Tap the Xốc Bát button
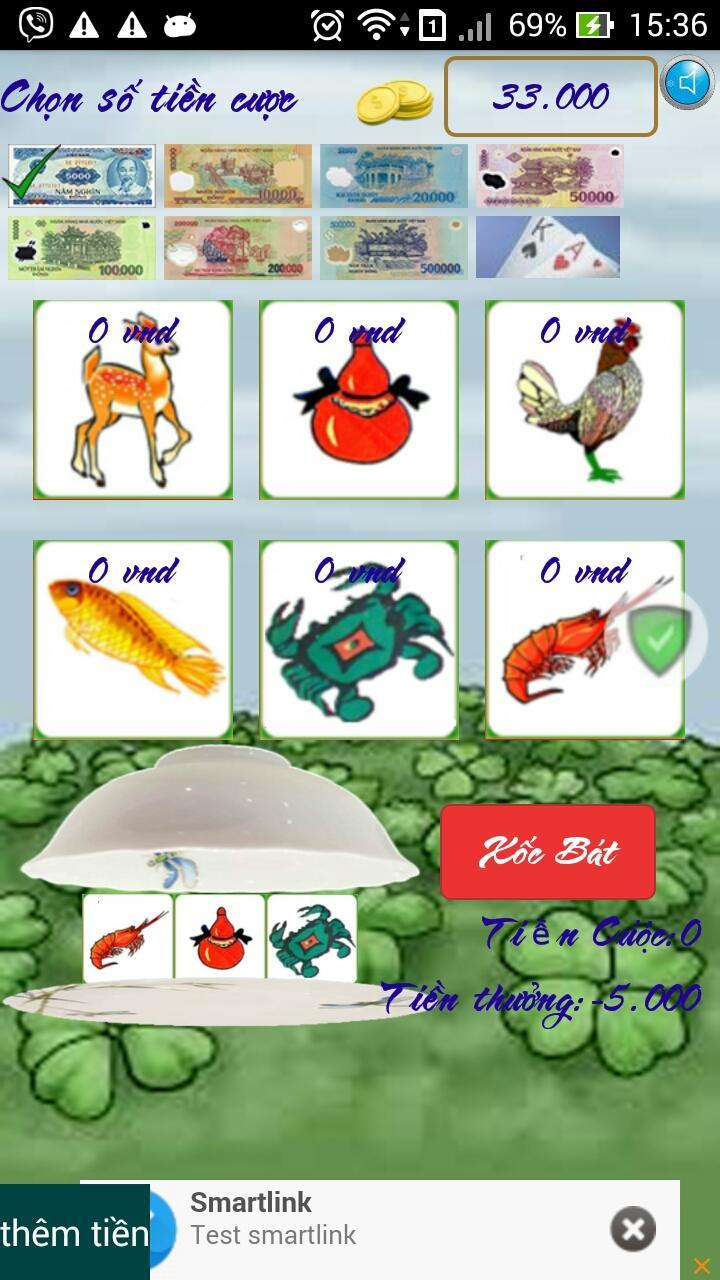Image resolution: width=720 pixels, height=1280 pixels. click(x=548, y=852)
